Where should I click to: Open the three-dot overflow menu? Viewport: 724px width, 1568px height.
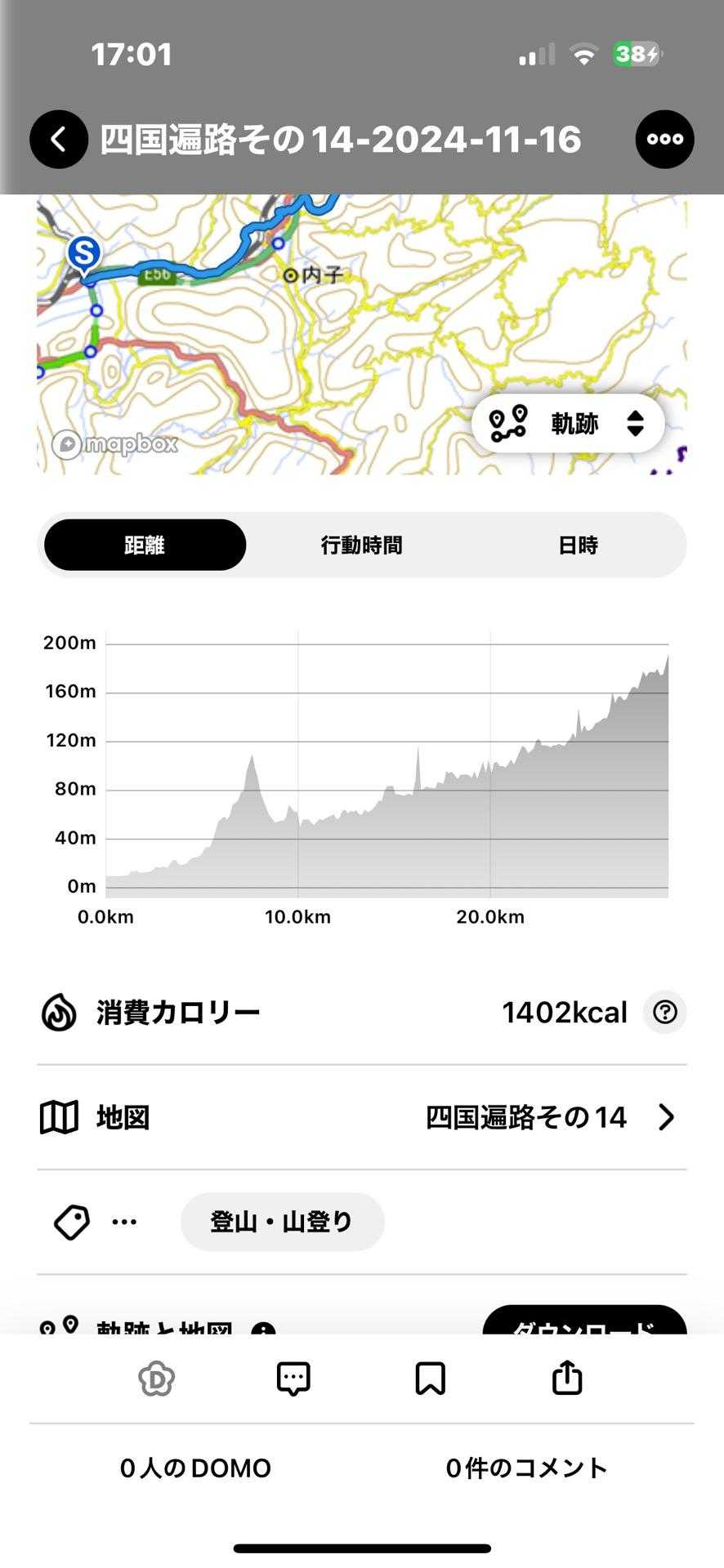pos(664,140)
